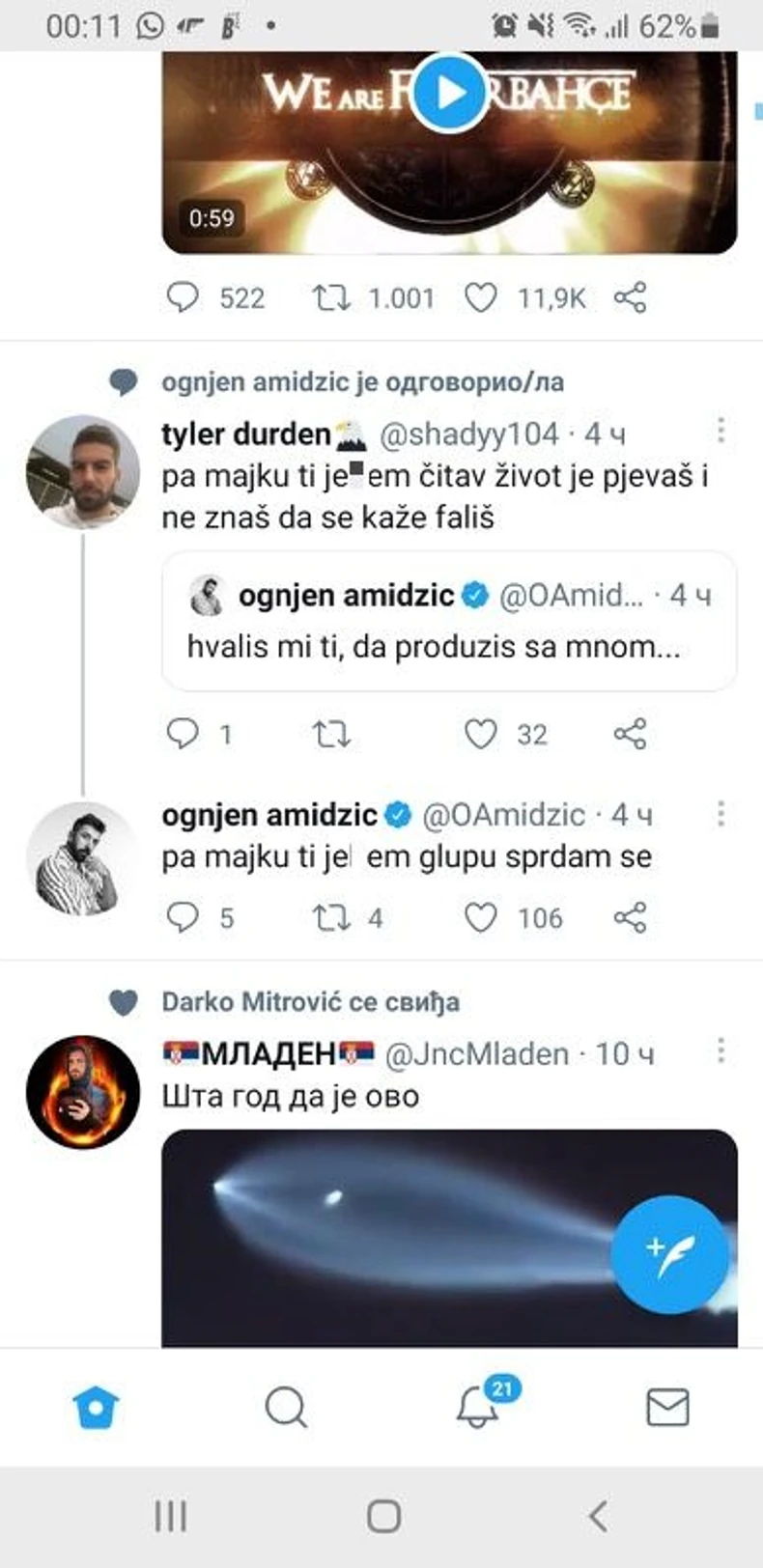
Task: Open the quoted tweet from ognjen amidzic
Action: coord(444,623)
